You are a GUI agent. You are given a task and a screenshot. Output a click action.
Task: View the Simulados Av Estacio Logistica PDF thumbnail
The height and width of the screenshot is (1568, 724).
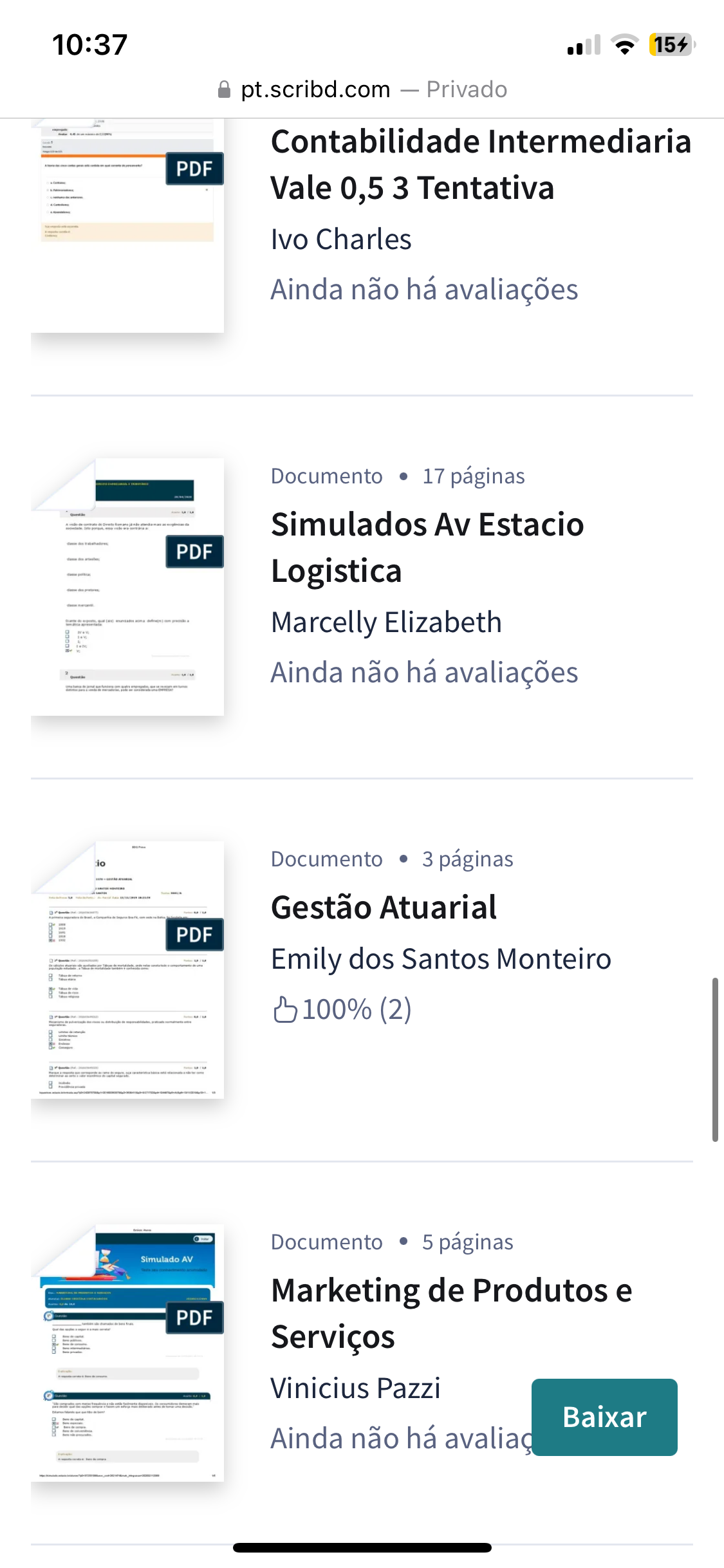click(127, 586)
